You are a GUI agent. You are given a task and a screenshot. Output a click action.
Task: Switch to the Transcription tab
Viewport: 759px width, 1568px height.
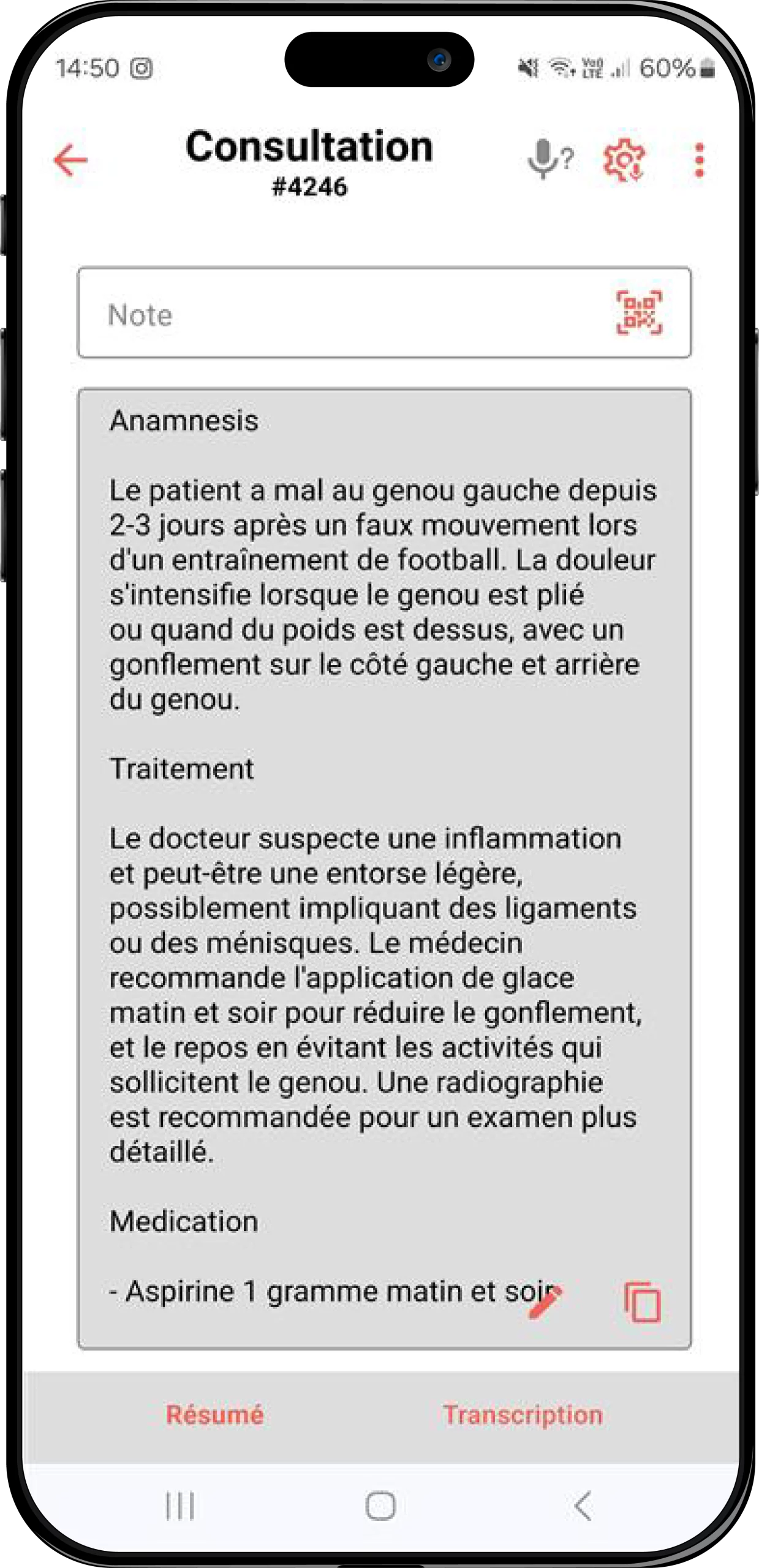(x=523, y=1415)
